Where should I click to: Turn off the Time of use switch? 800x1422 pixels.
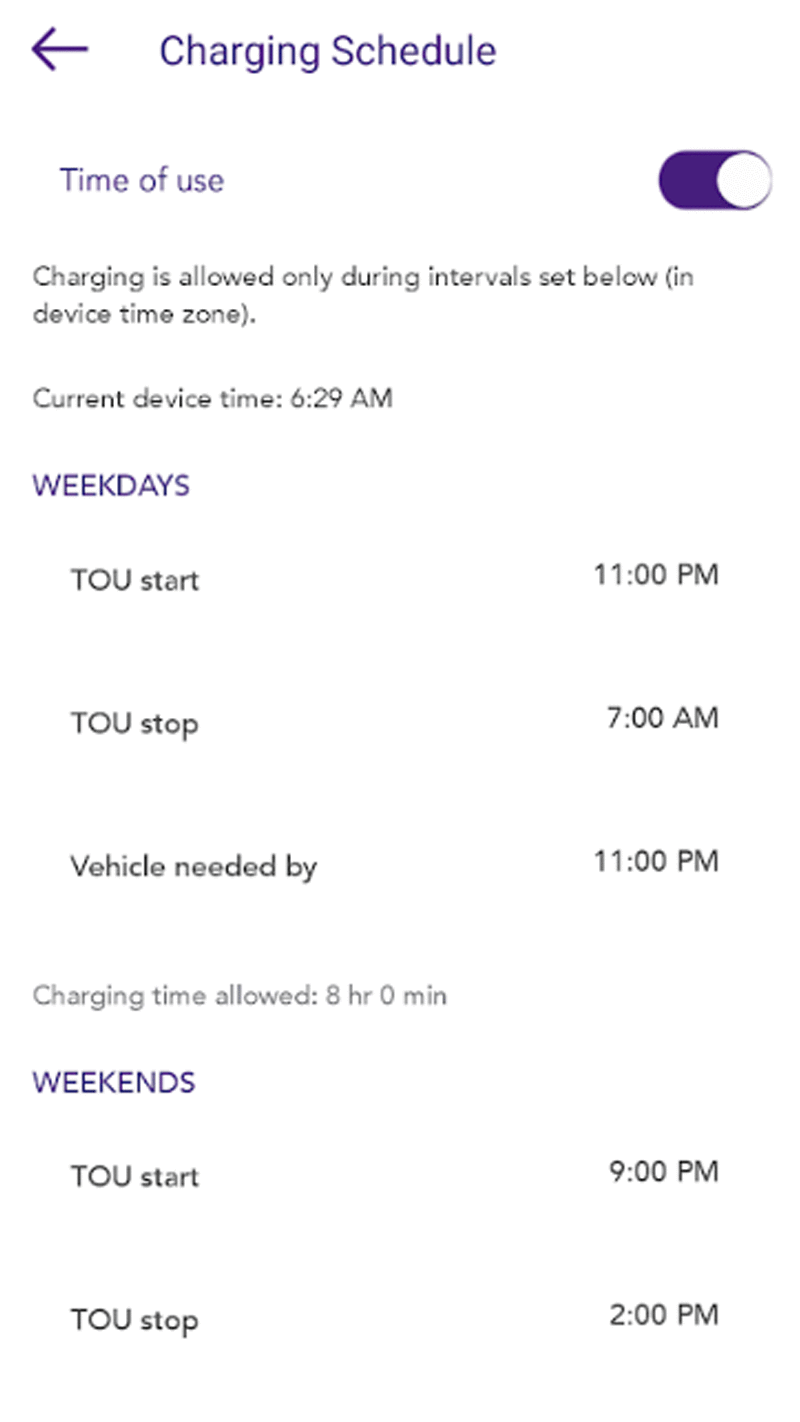[x=714, y=180]
